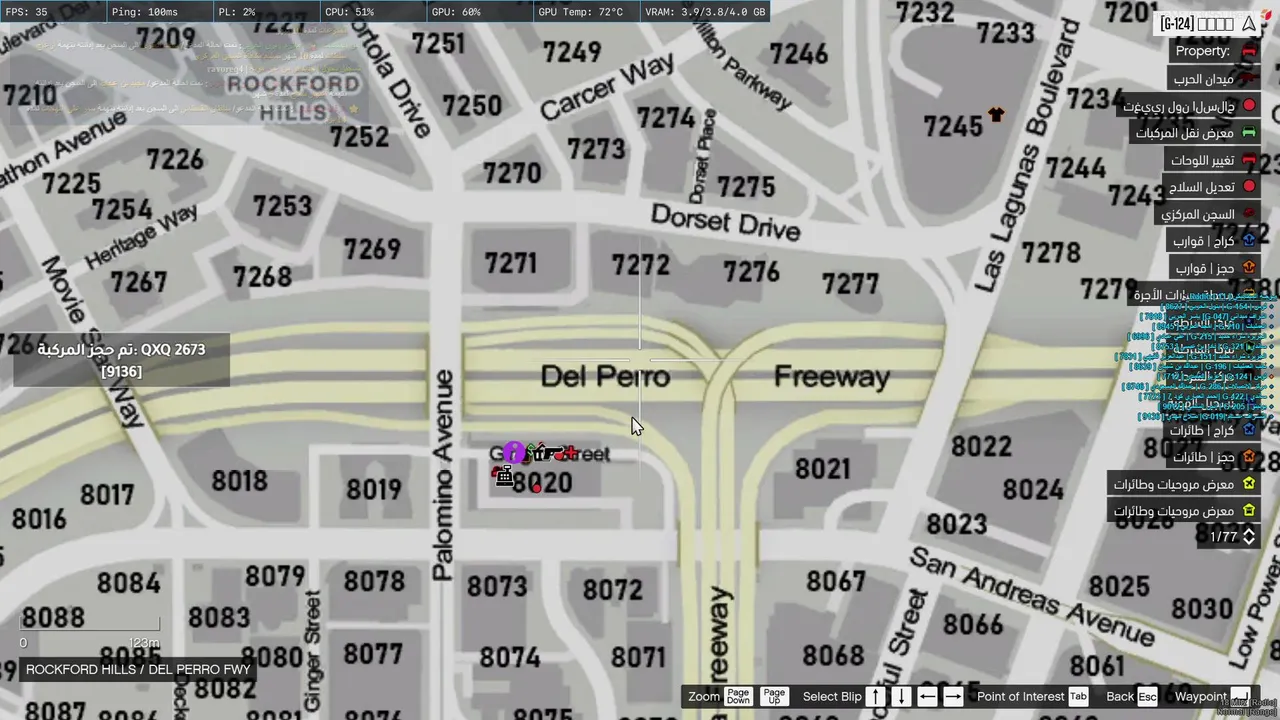
Task: Place a Waypoint on the map
Action: (1240, 697)
